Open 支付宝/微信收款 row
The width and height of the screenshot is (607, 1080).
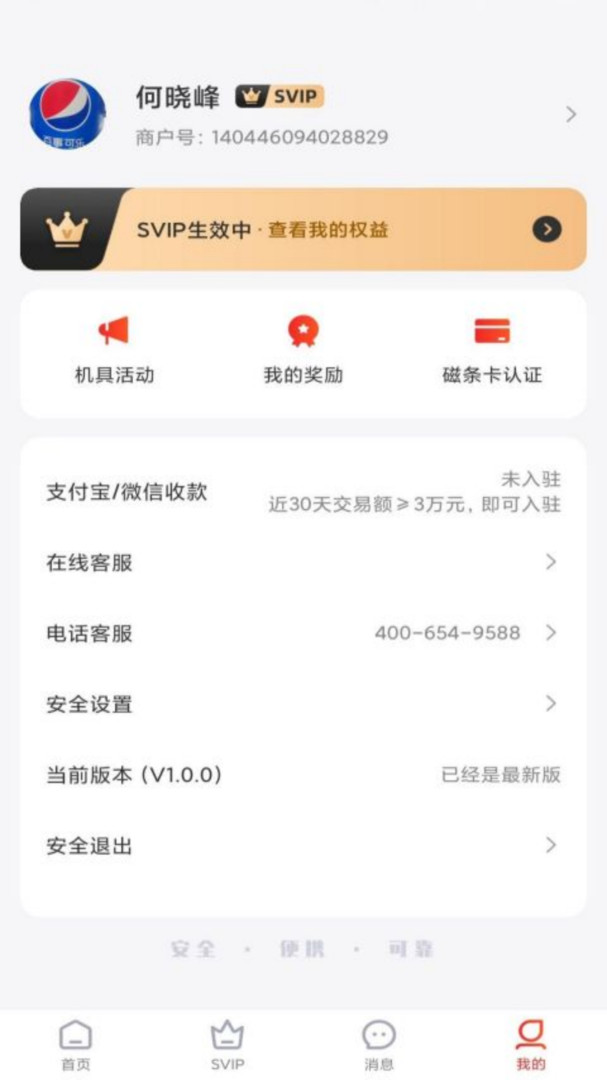303,492
